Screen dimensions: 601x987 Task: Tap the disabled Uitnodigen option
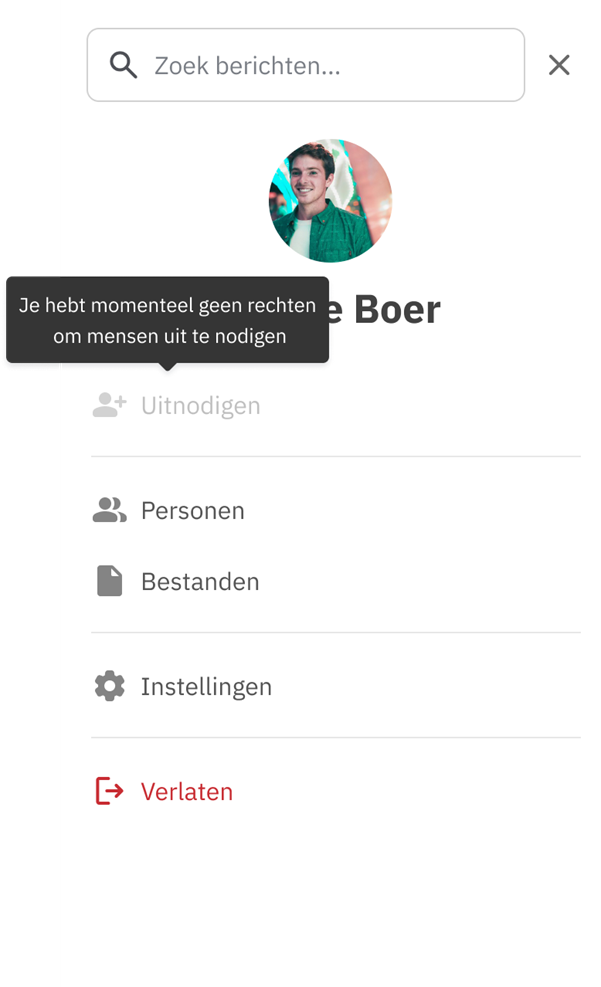[200, 406]
